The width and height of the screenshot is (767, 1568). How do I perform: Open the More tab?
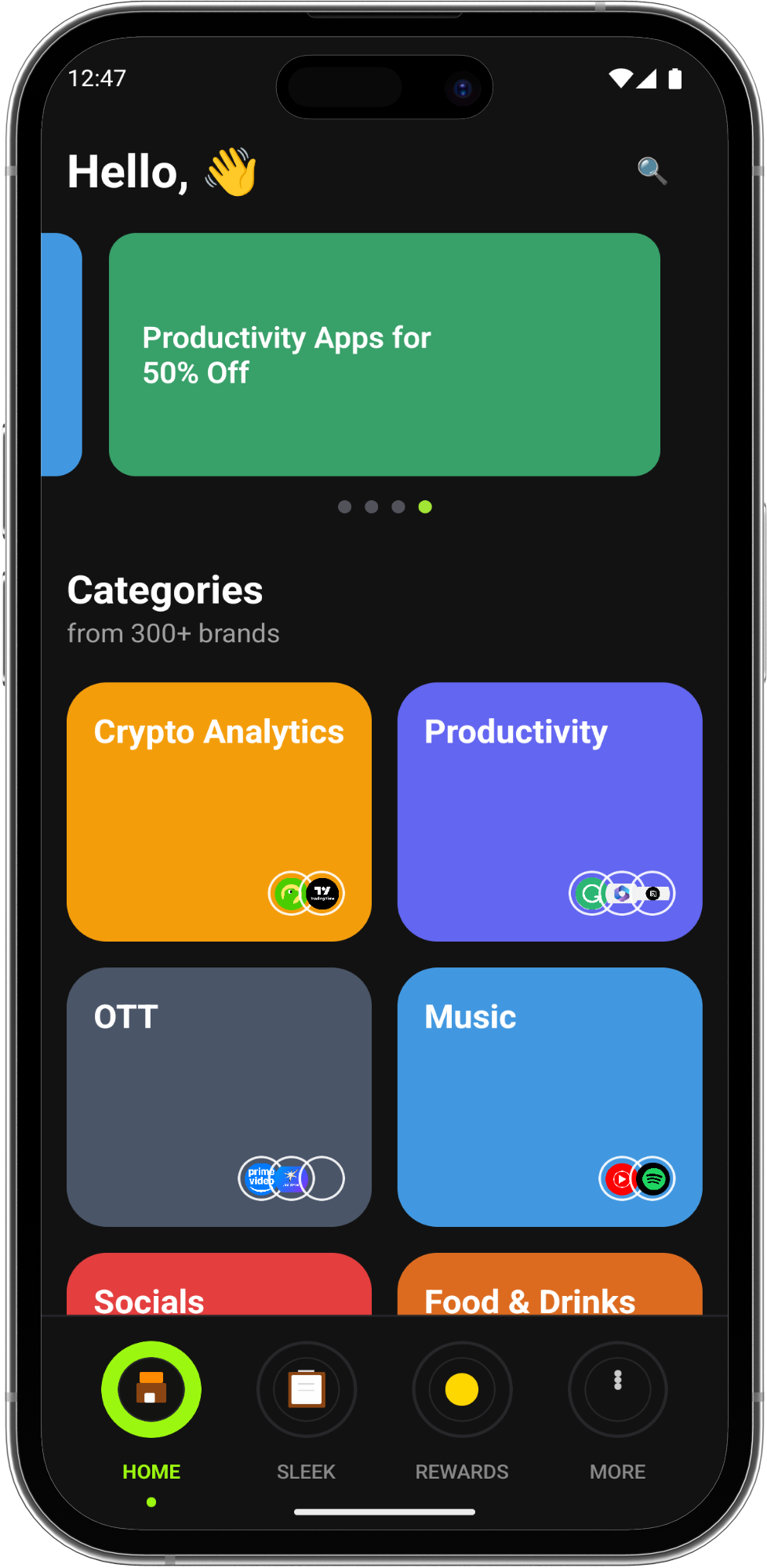point(617,1390)
